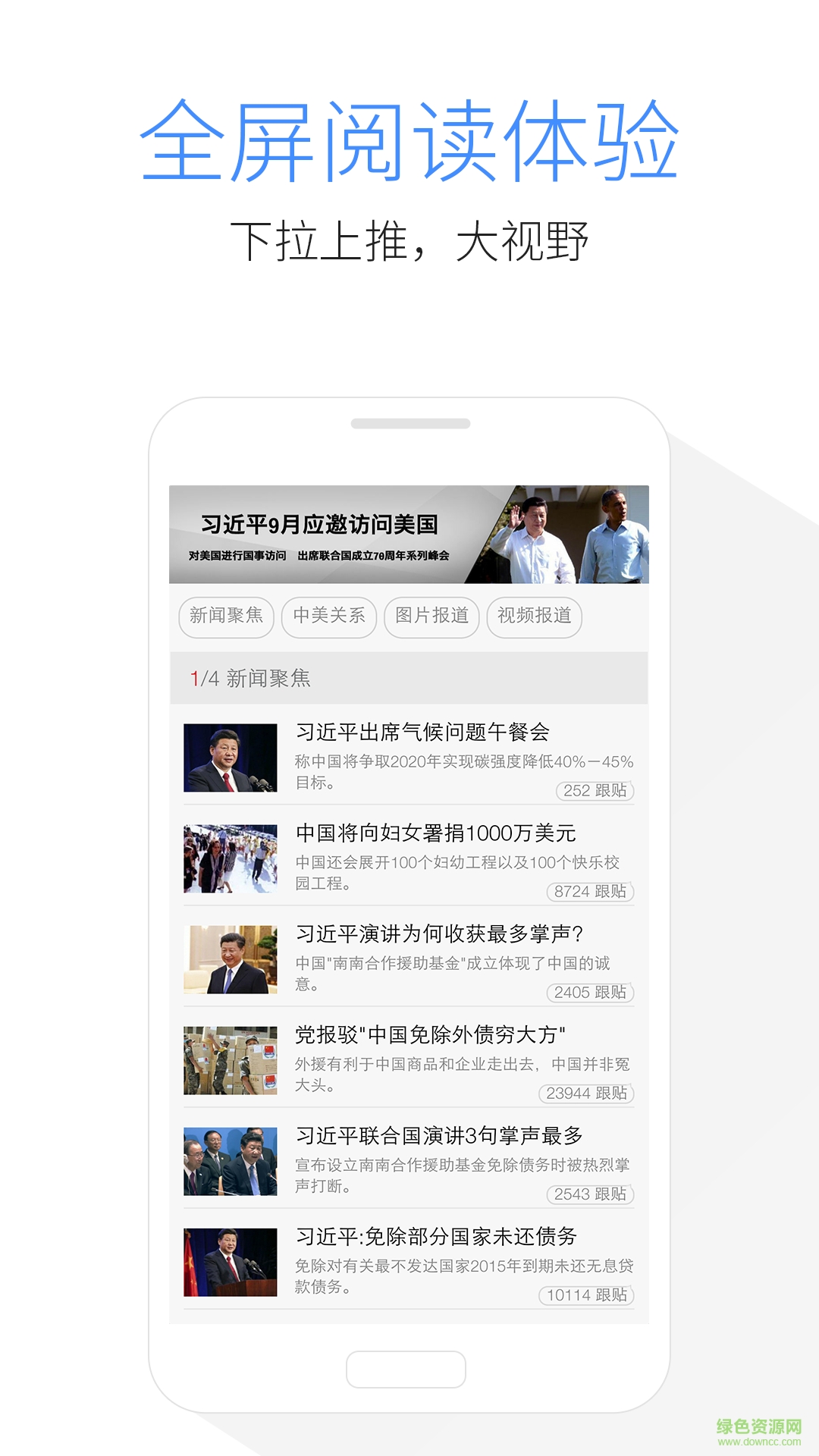Switch to the 中美关系 tab
The image size is (819, 1456).
[x=329, y=617]
